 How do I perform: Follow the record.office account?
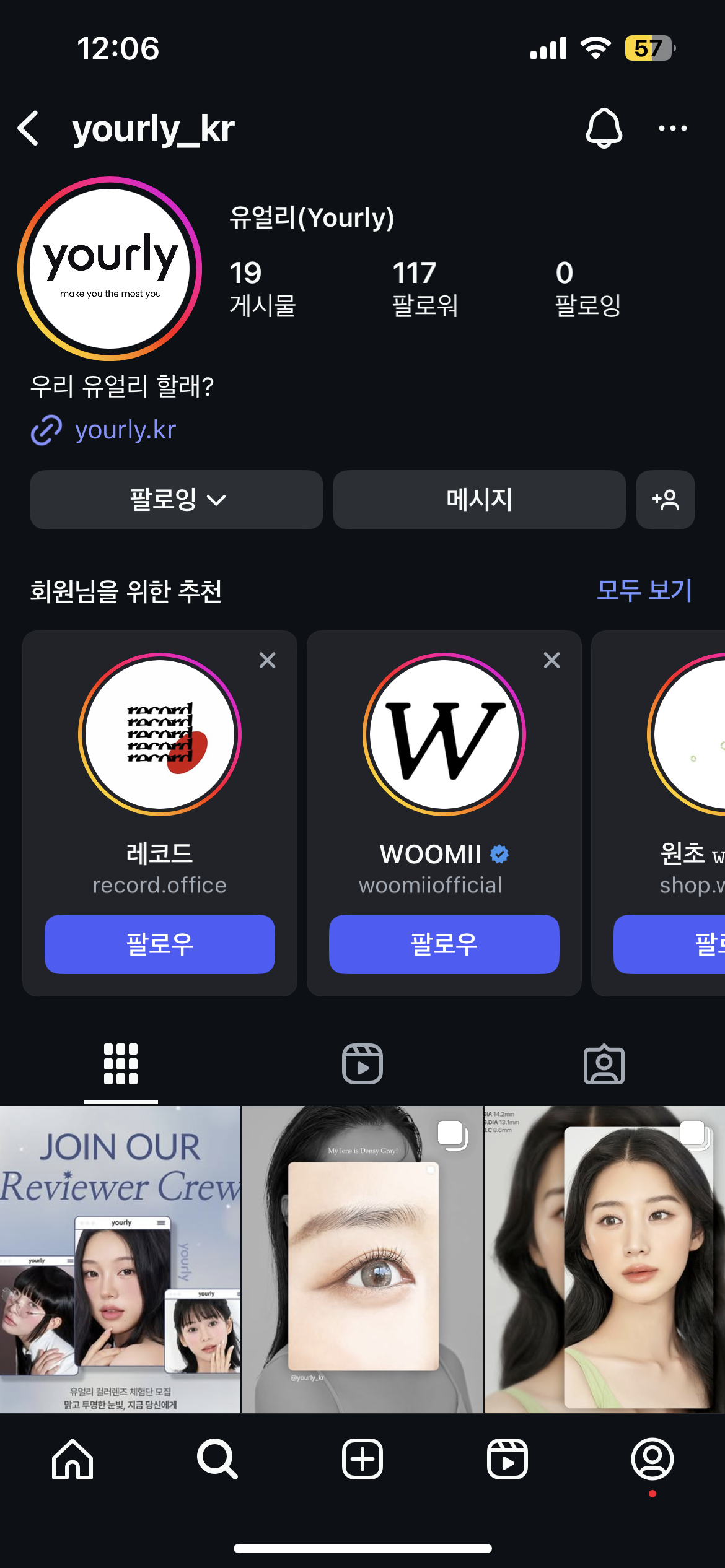159,944
